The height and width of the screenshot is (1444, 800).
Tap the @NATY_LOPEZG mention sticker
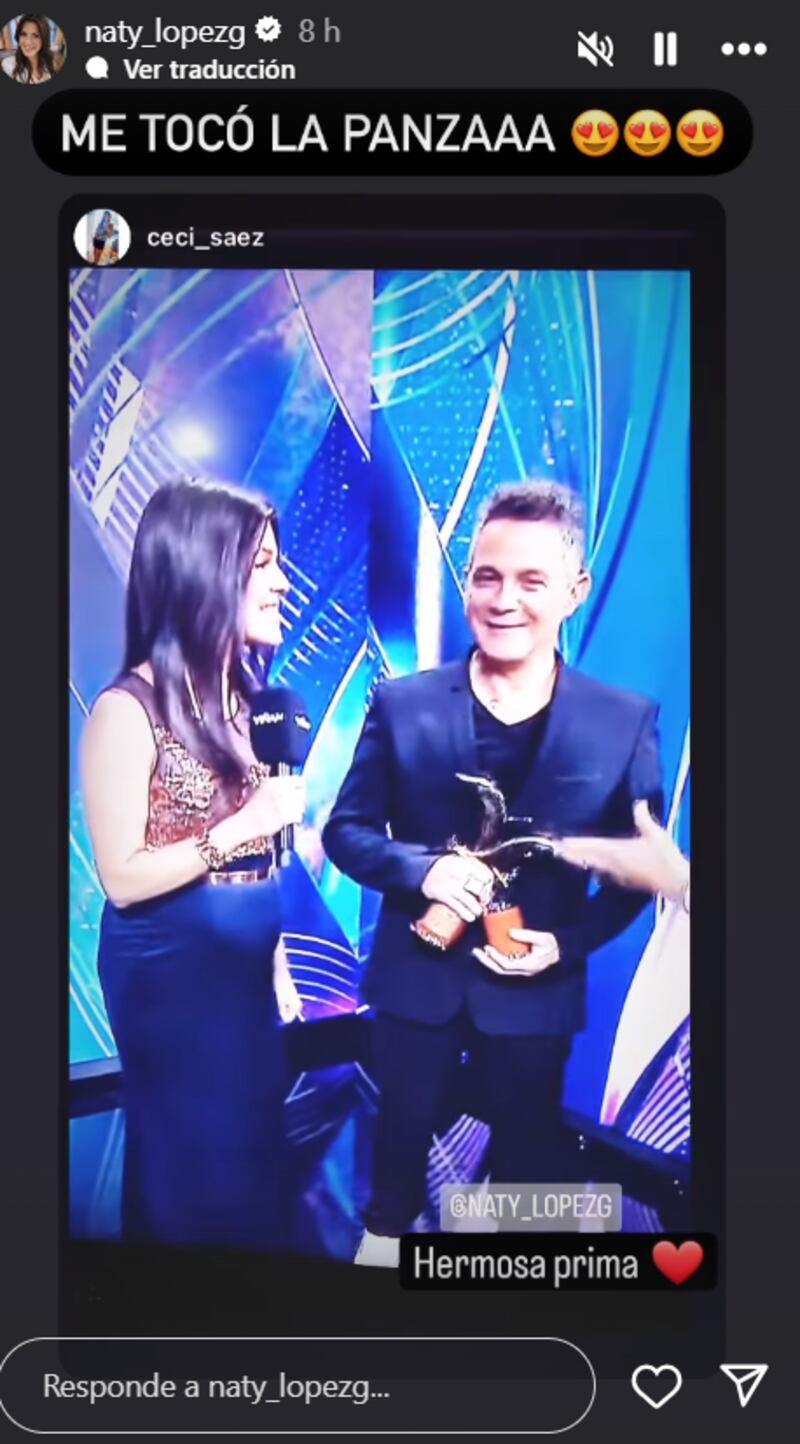(x=530, y=1207)
